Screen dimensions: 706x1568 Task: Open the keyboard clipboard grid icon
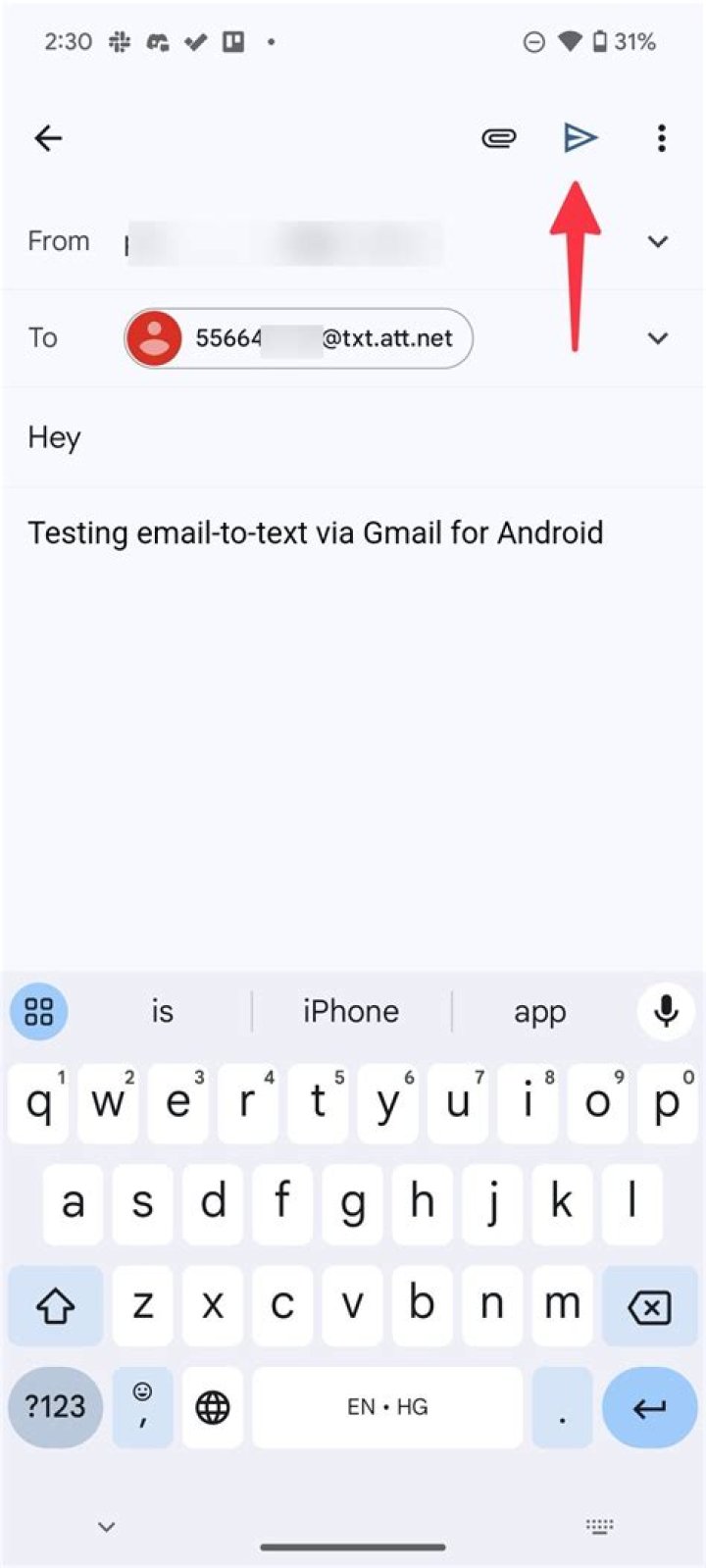point(39,1011)
